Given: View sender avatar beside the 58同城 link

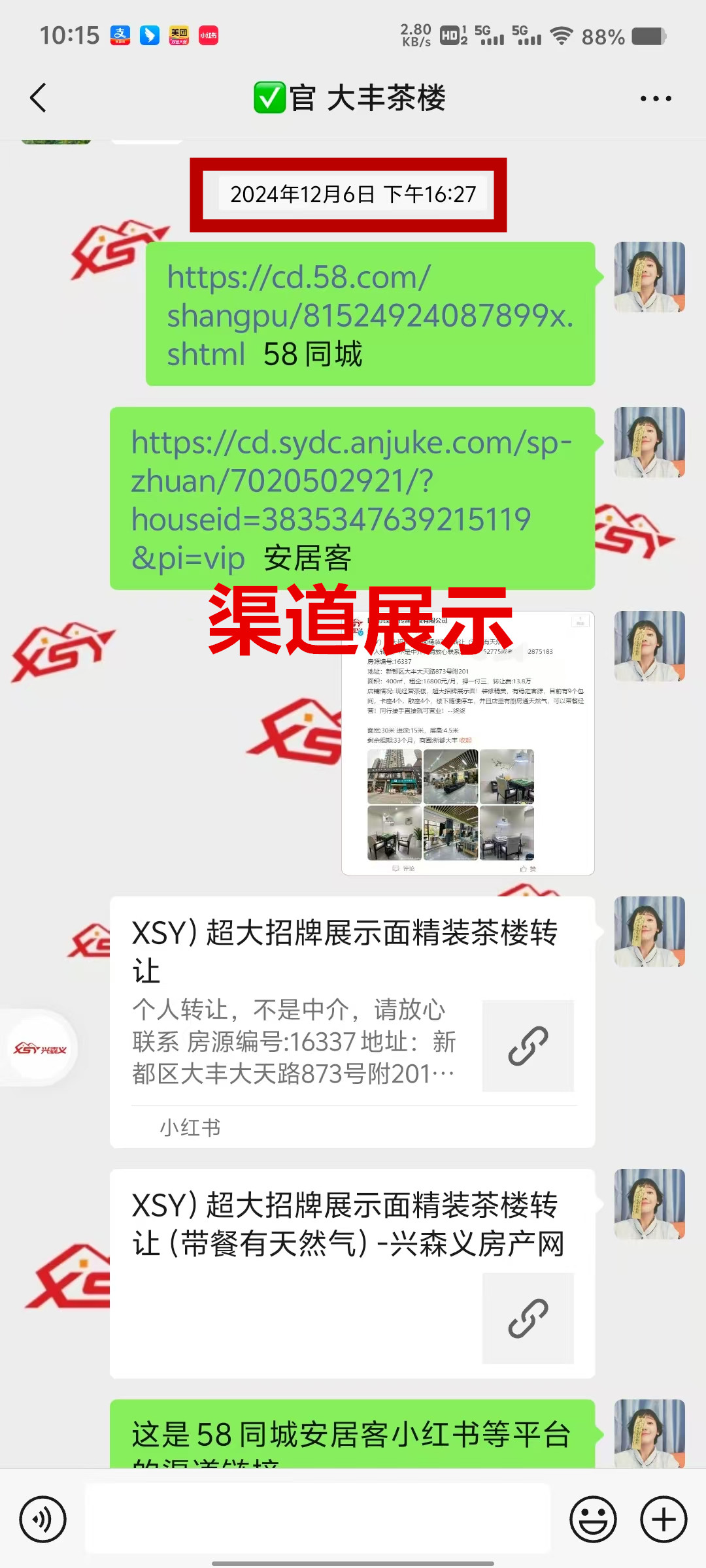Looking at the screenshot, I should pos(649,277).
